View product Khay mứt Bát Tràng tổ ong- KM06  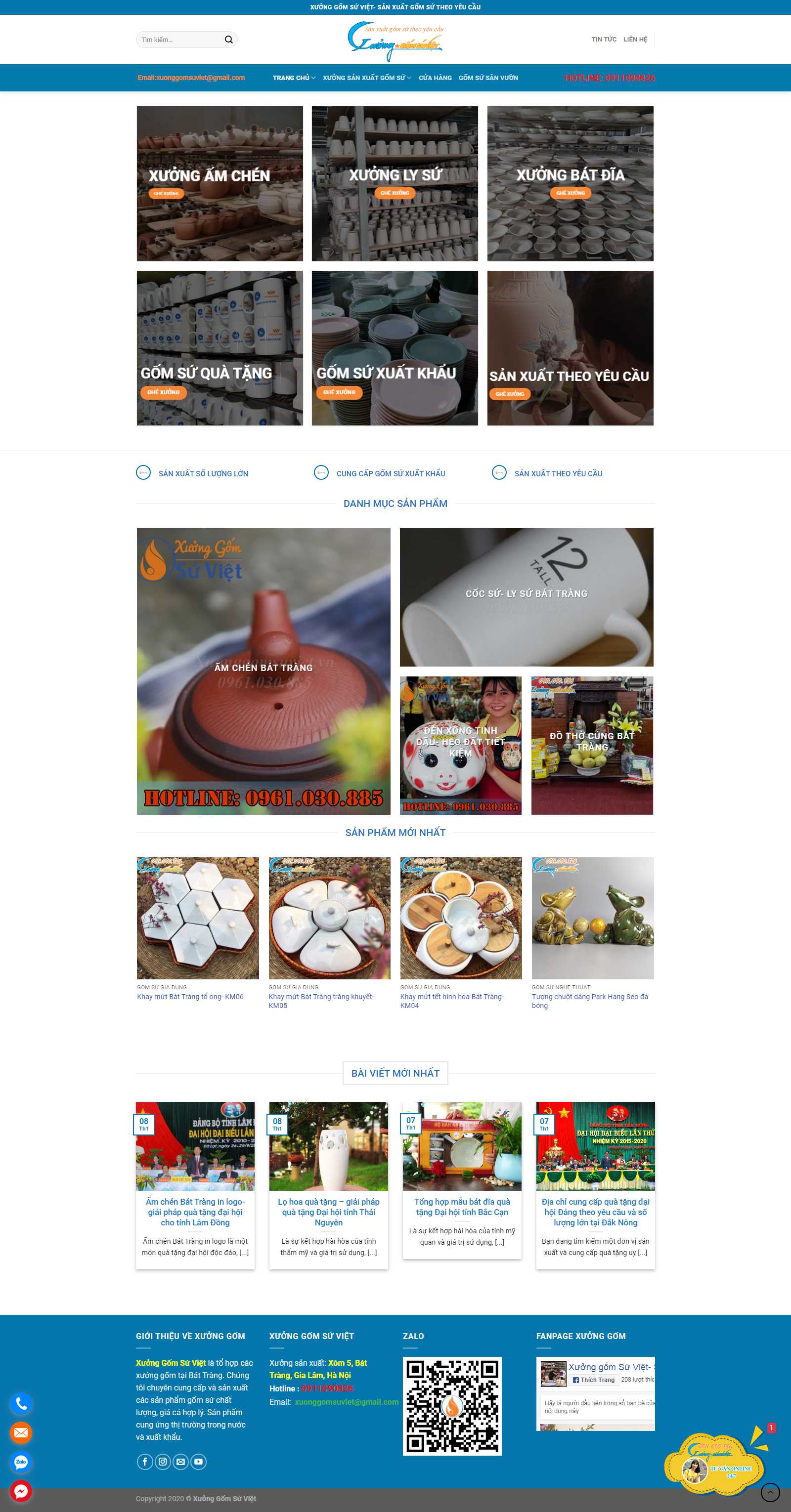pos(190,997)
